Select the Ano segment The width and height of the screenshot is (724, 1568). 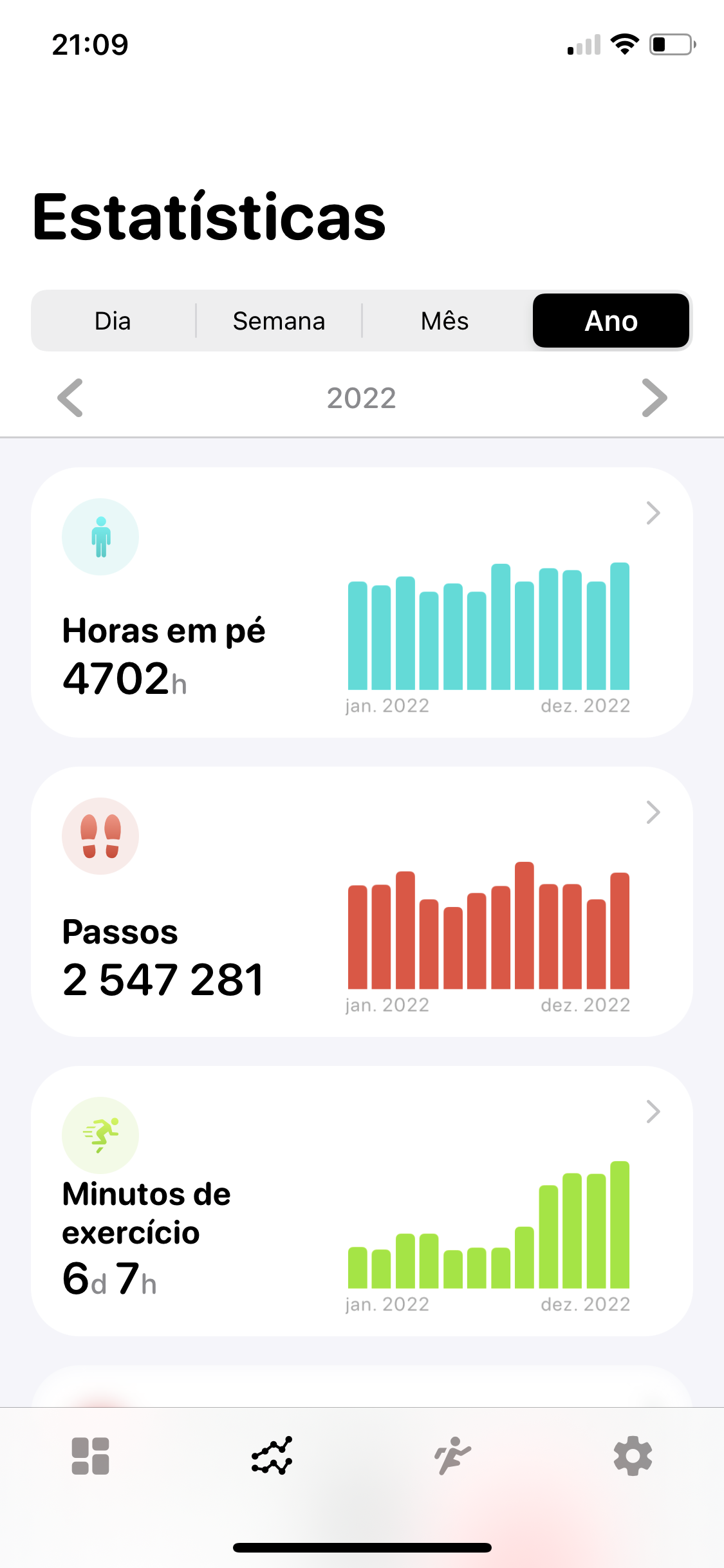coord(610,321)
